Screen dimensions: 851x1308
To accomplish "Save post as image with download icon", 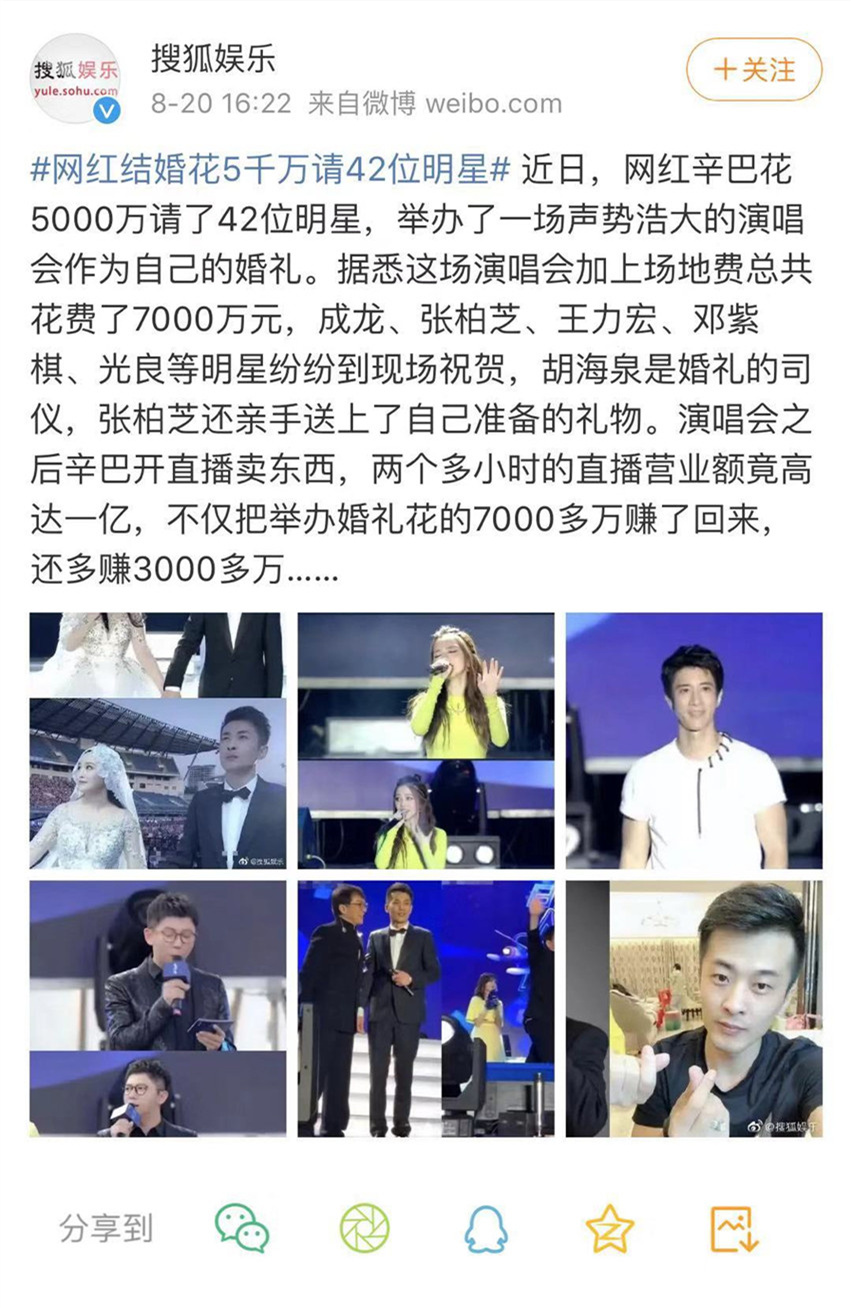I will coord(734,1228).
